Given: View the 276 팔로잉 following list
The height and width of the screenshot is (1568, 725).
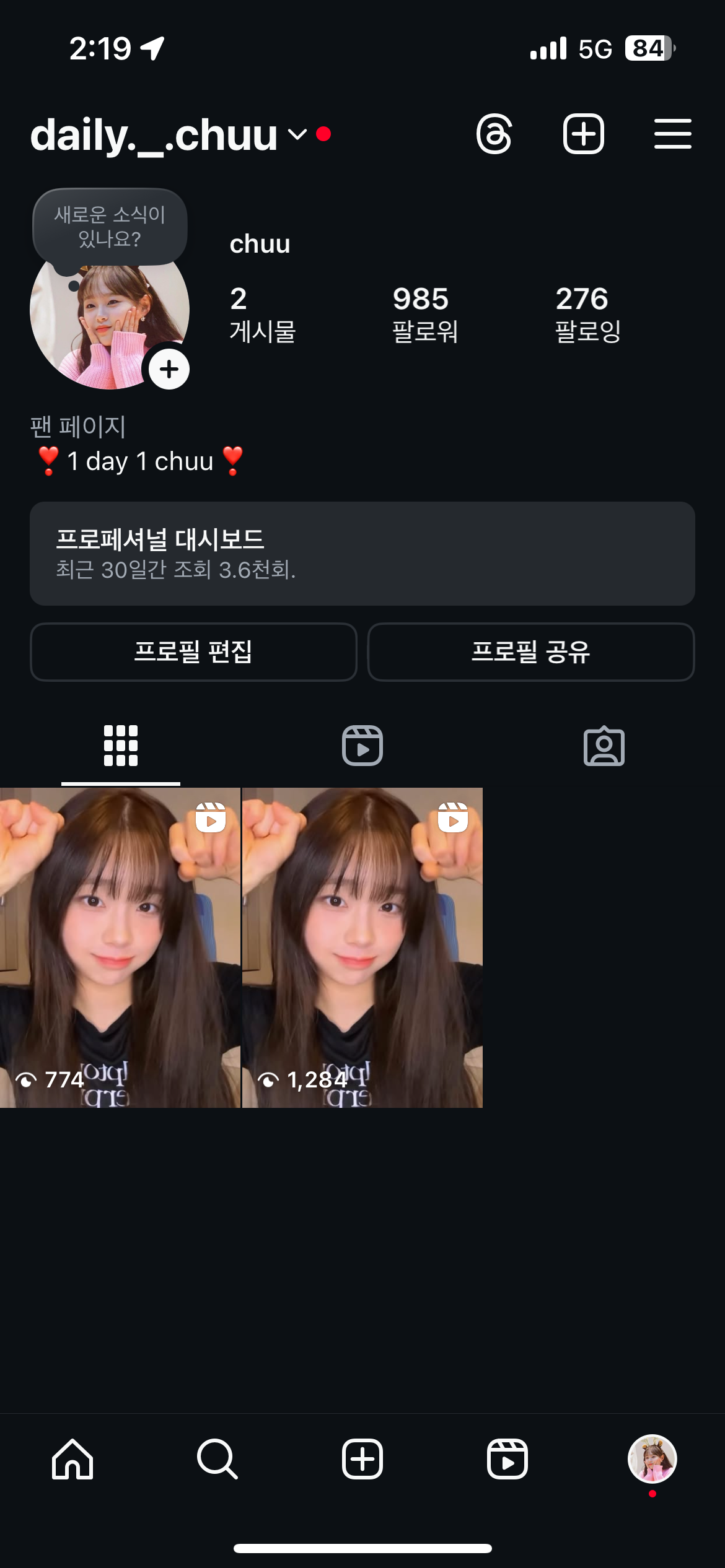Looking at the screenshot, I should pos(587,314).
